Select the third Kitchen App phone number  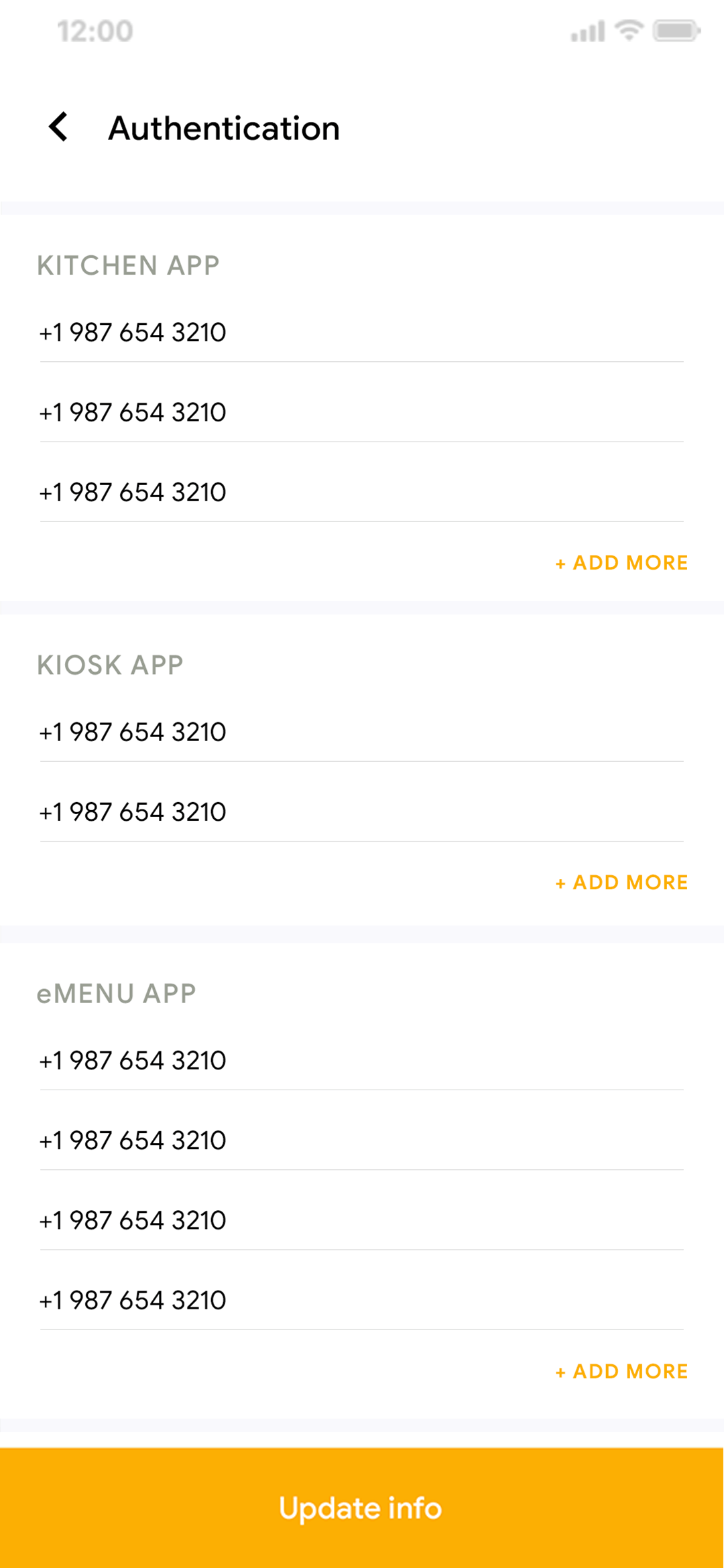point(133,491)
